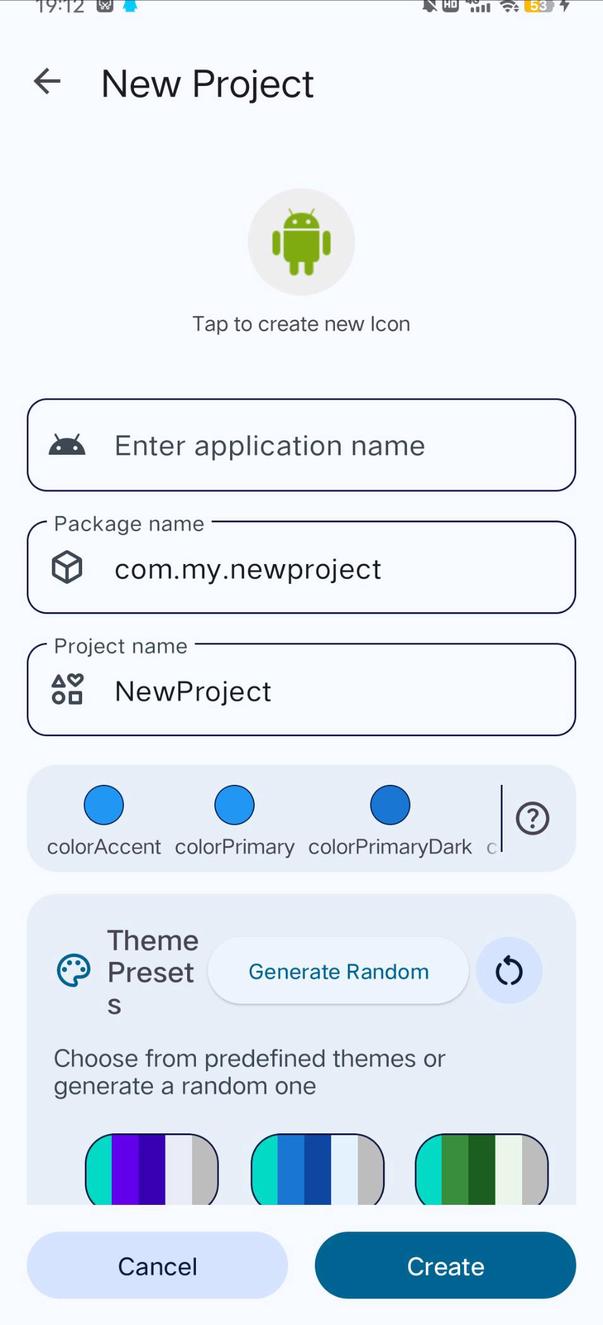The width and height of the screenshot is (603, 1325).
Task: Tap Generate Random theme button
Action: [x=338, y=971]
